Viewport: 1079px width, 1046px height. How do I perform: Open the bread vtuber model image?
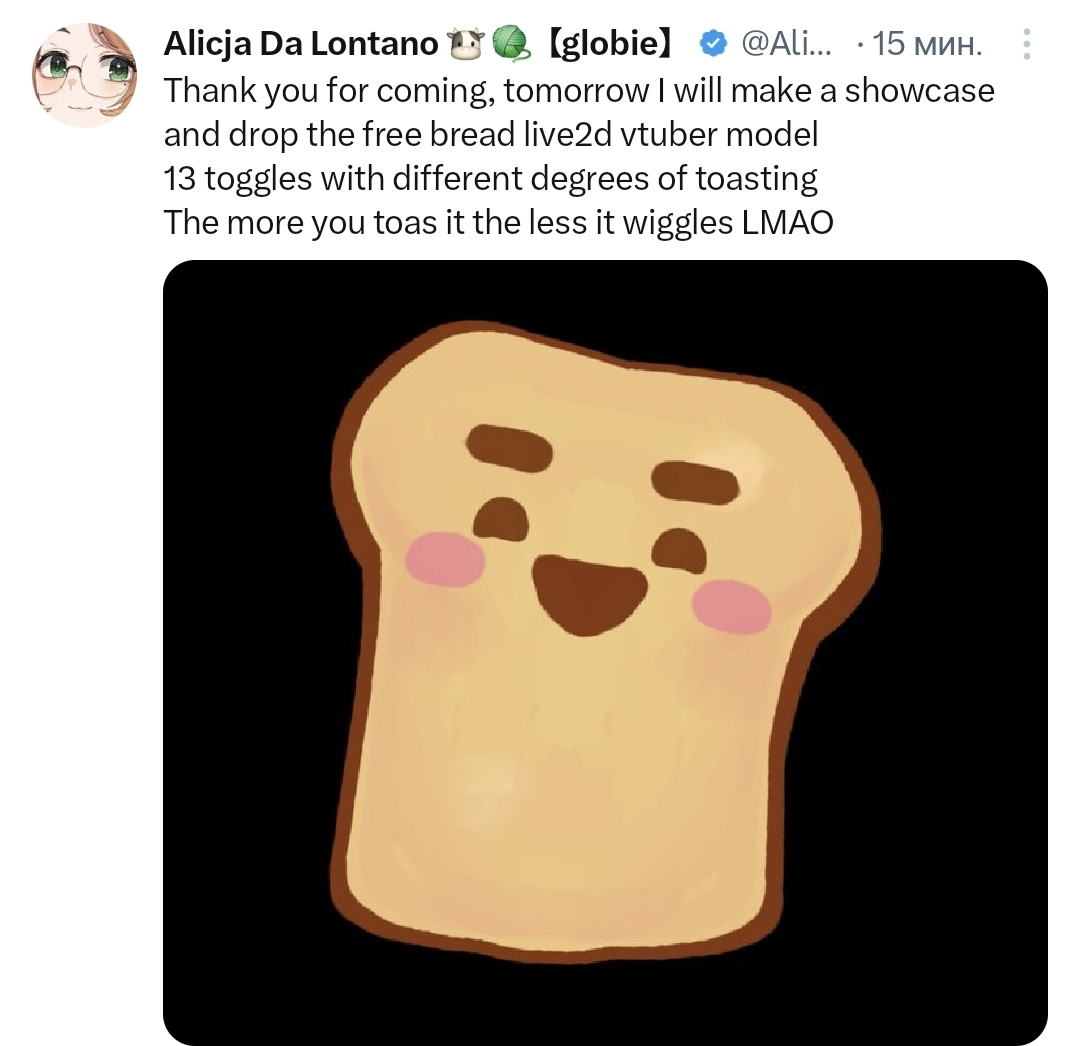[604, 652]
